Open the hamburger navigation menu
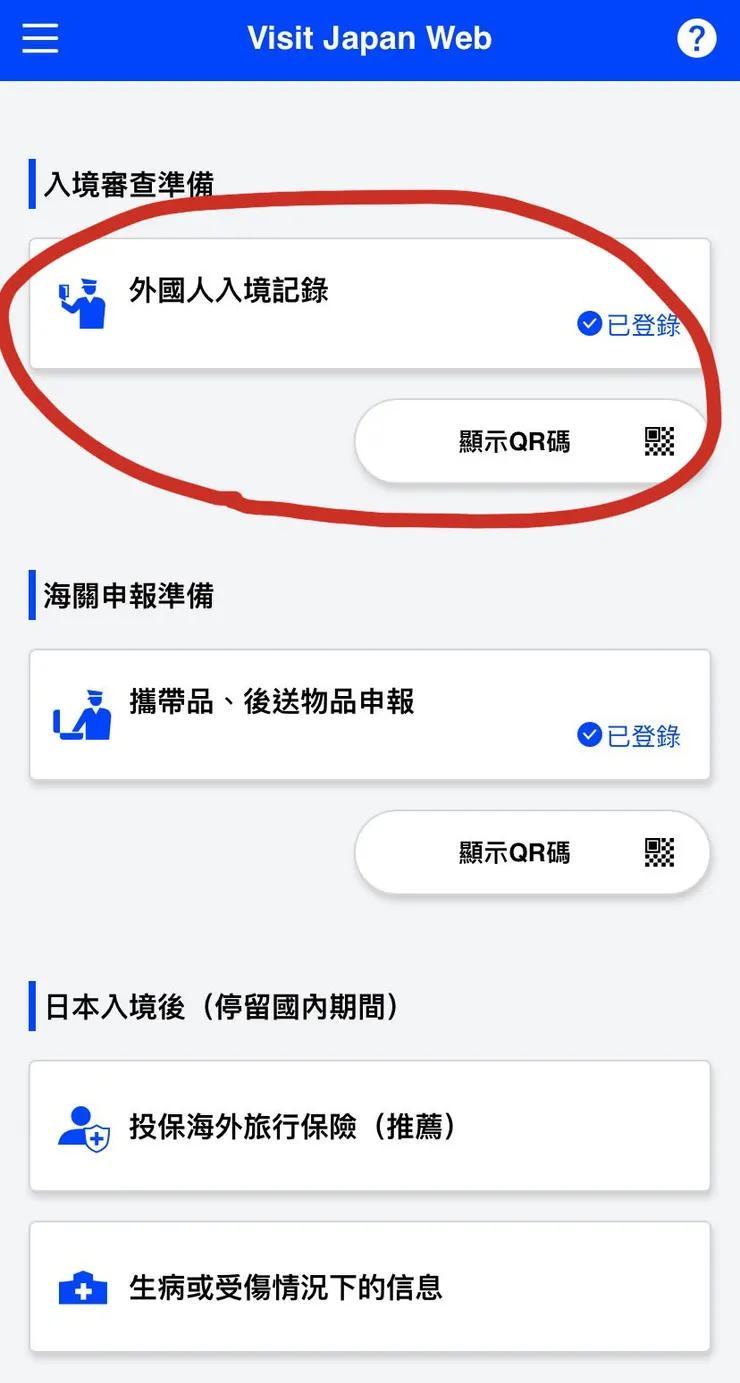This screenshot has height=1383, width=740. tap(40, 38)
